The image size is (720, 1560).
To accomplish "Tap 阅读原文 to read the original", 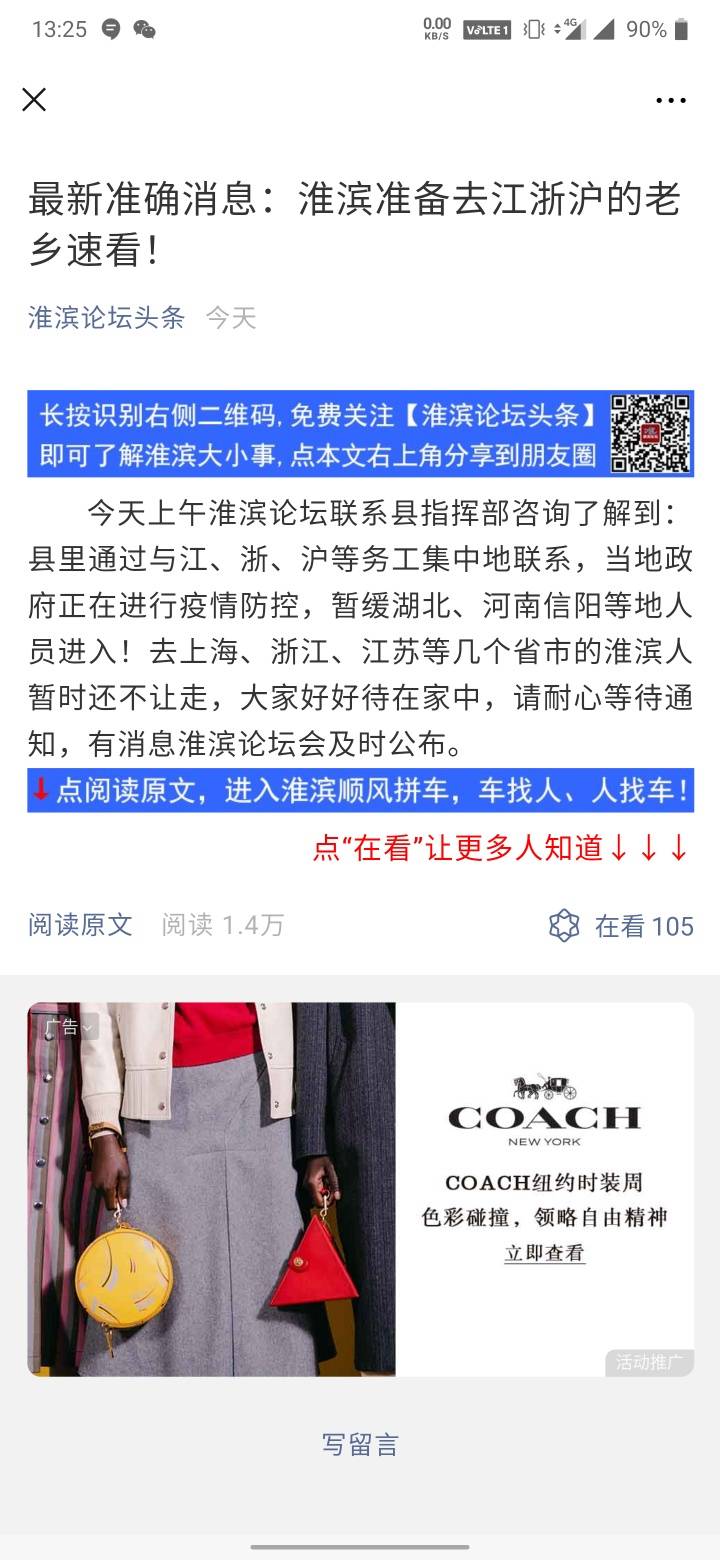I will click(80, 925).
